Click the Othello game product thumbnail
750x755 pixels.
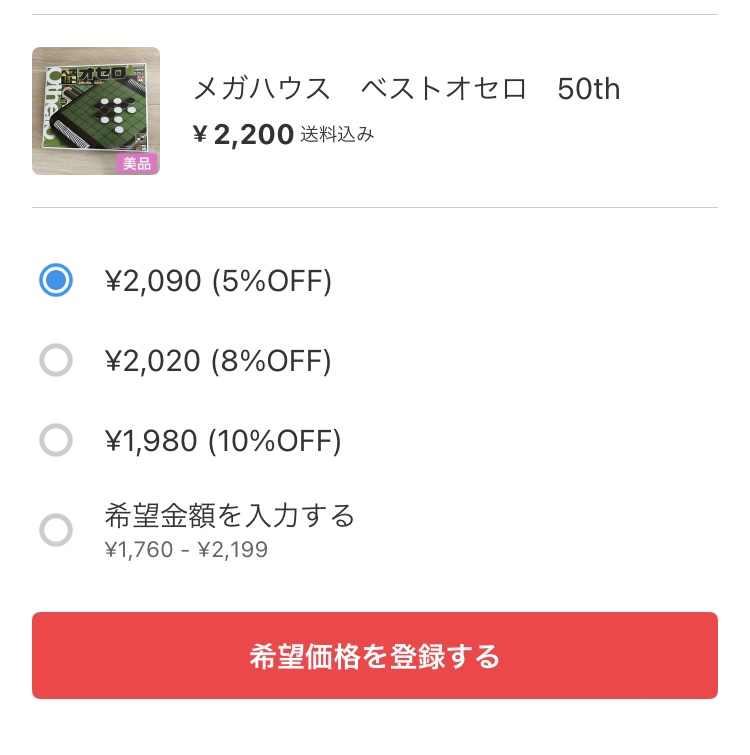95,110
